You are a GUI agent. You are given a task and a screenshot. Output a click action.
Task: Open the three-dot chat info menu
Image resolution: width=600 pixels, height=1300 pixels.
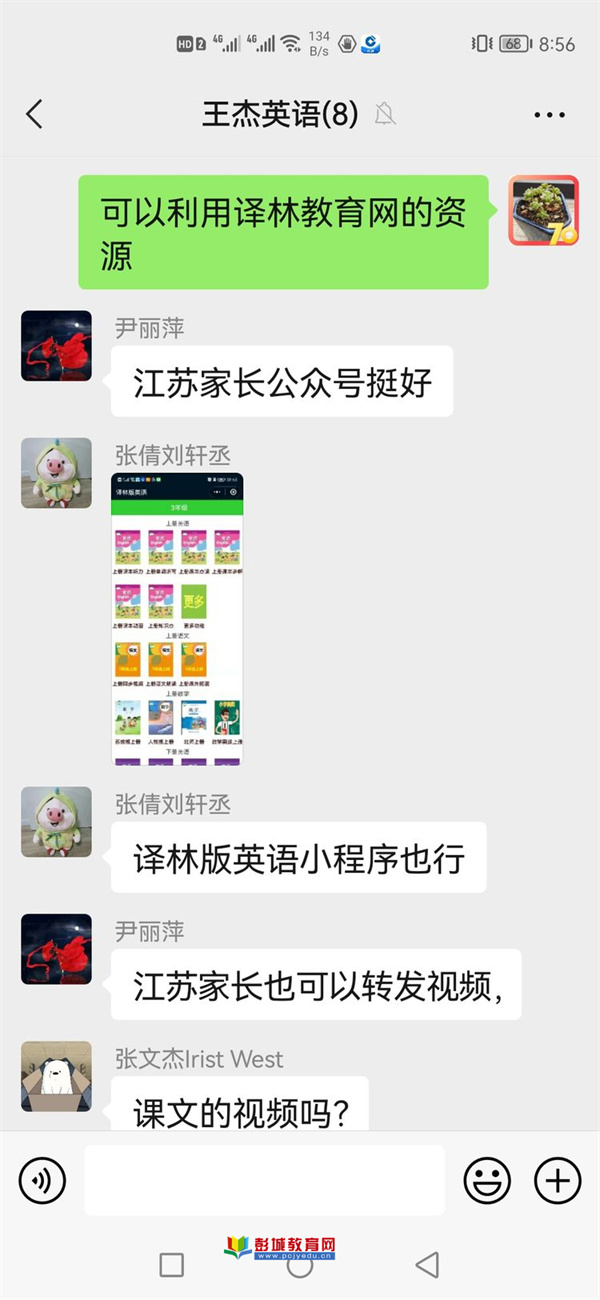[549, 115]
